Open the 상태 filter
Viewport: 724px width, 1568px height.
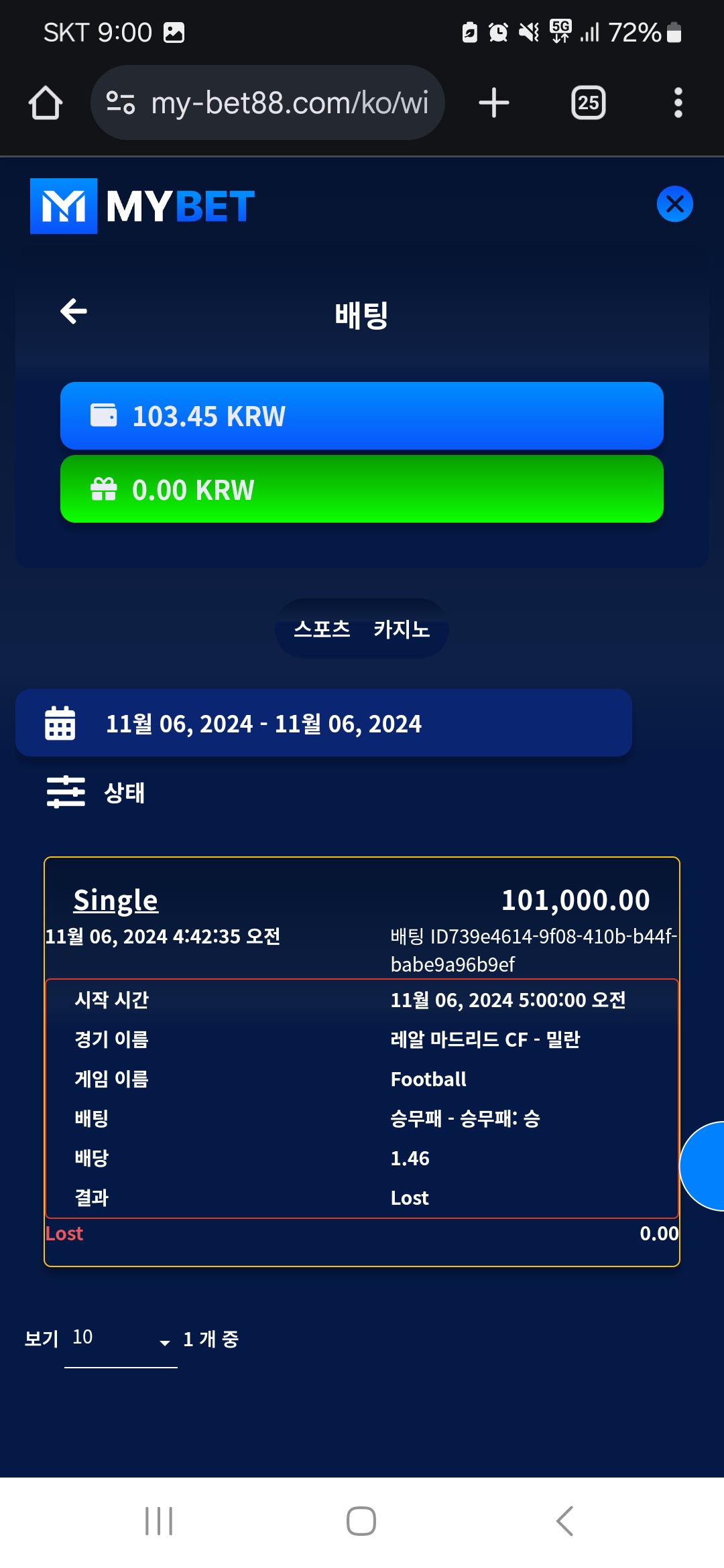click(x=95, y=792)
